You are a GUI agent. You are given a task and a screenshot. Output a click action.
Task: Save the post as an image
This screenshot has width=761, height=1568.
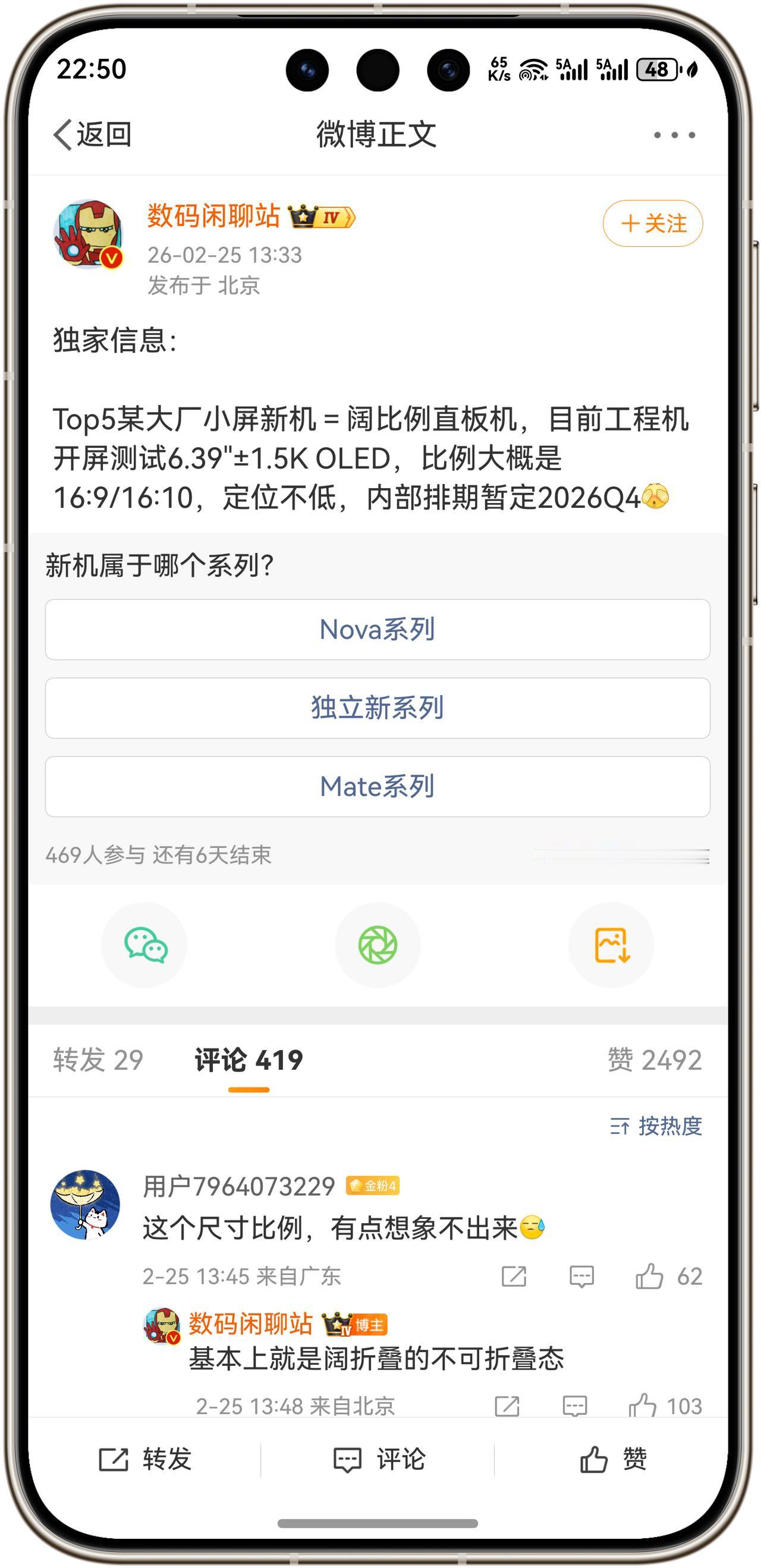(x=611, y=944)
